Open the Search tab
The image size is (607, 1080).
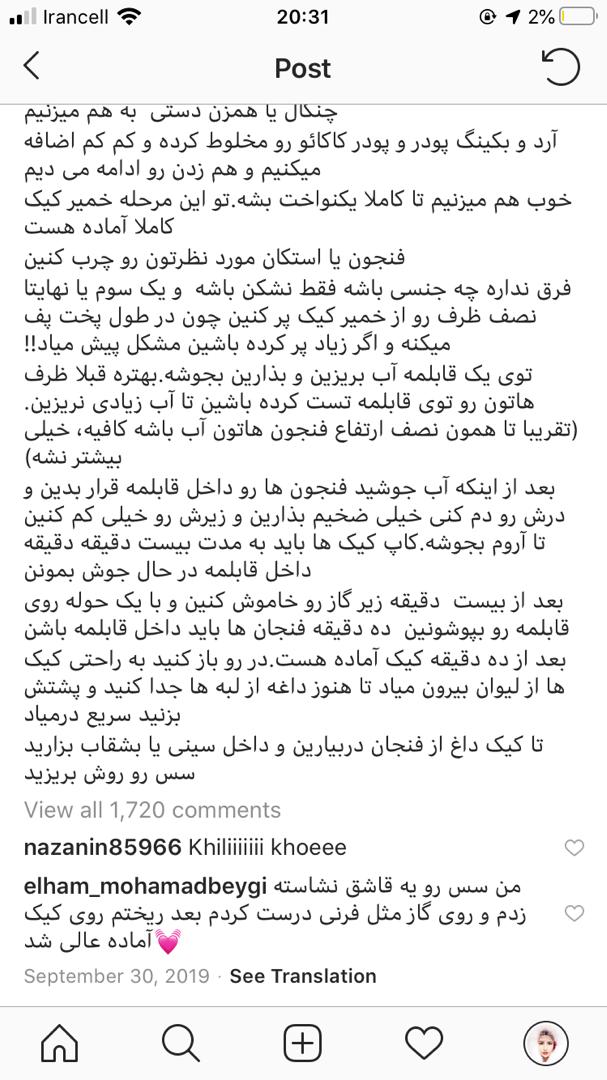(x=181, y=1044)
